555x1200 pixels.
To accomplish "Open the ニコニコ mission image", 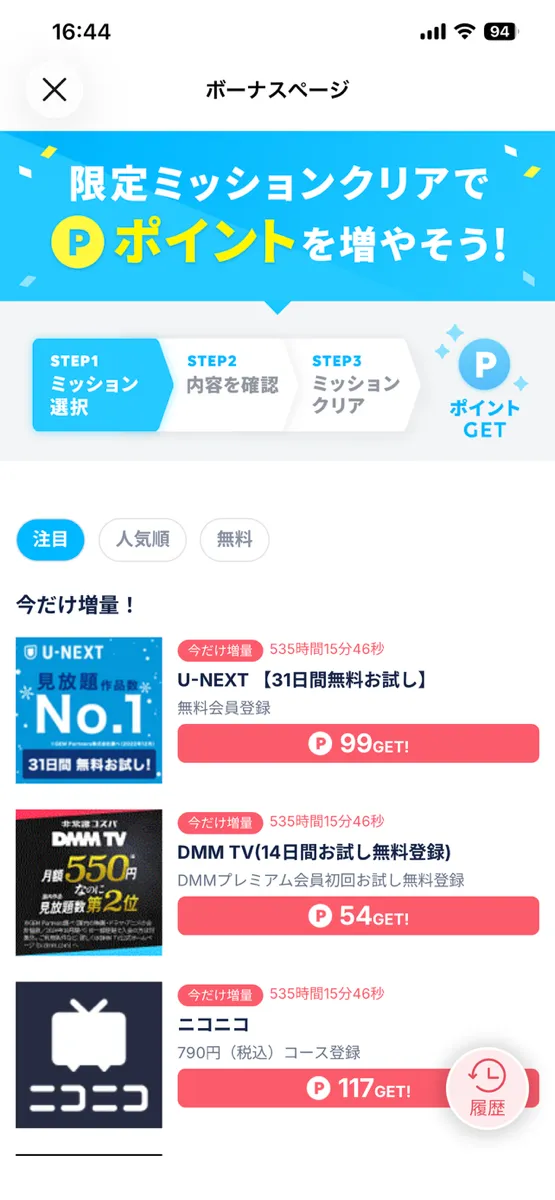I will pyautogui.click(x=89, y=1054).
